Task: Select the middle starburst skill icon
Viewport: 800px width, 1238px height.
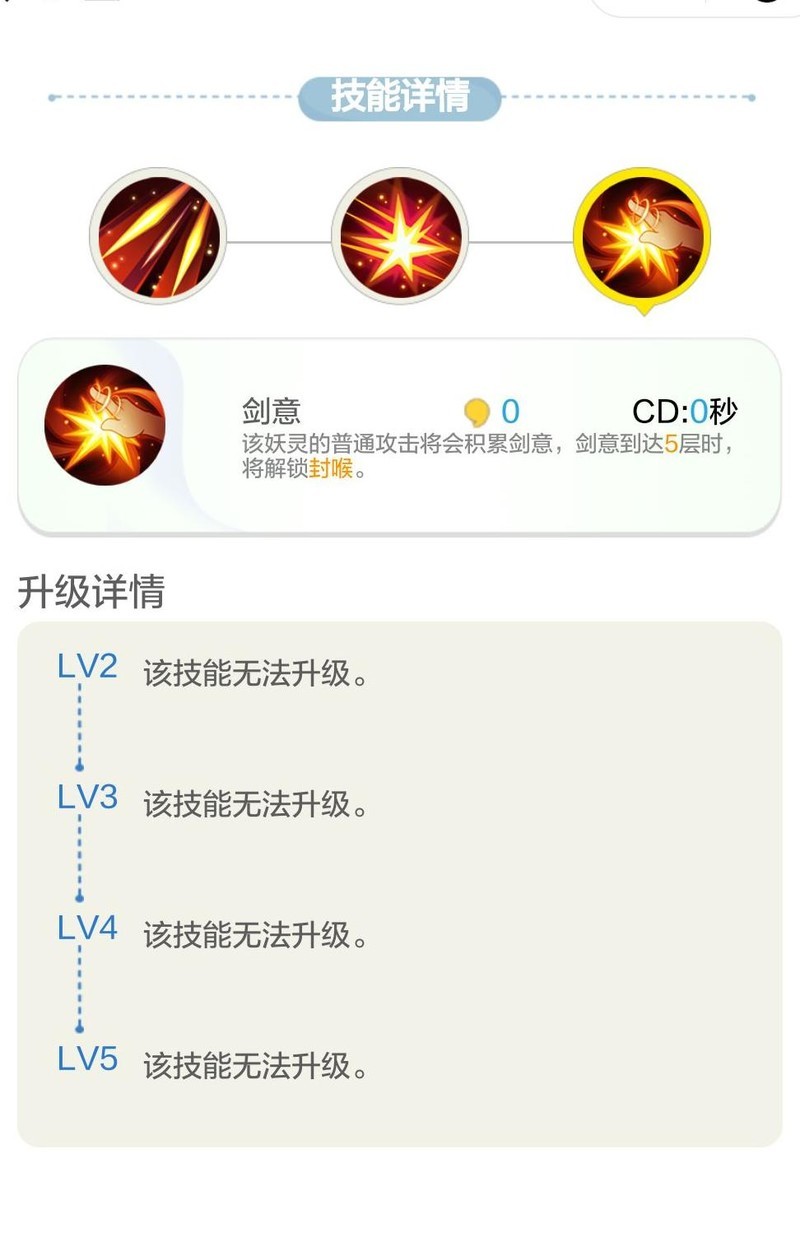Action: 399,237
